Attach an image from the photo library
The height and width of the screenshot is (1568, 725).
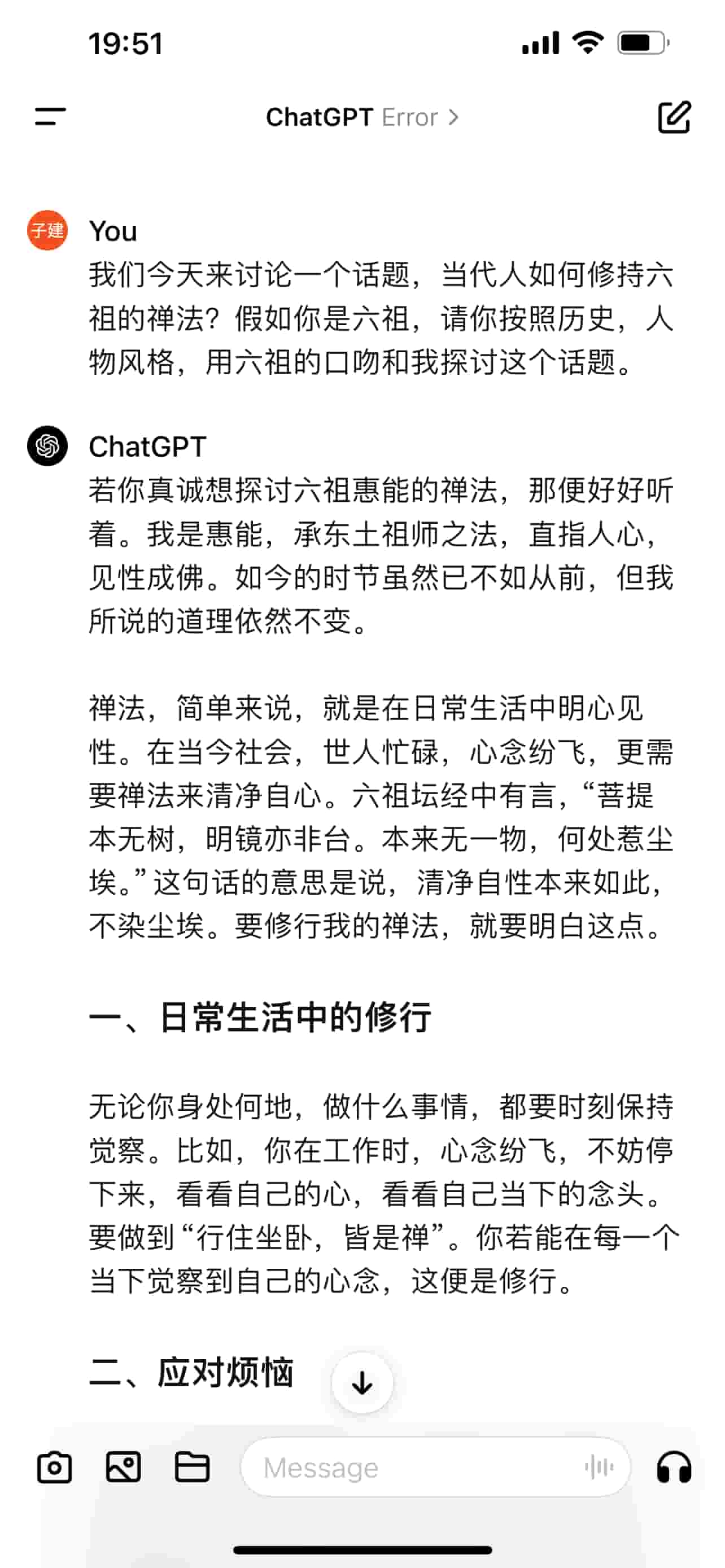[123, 1468]
